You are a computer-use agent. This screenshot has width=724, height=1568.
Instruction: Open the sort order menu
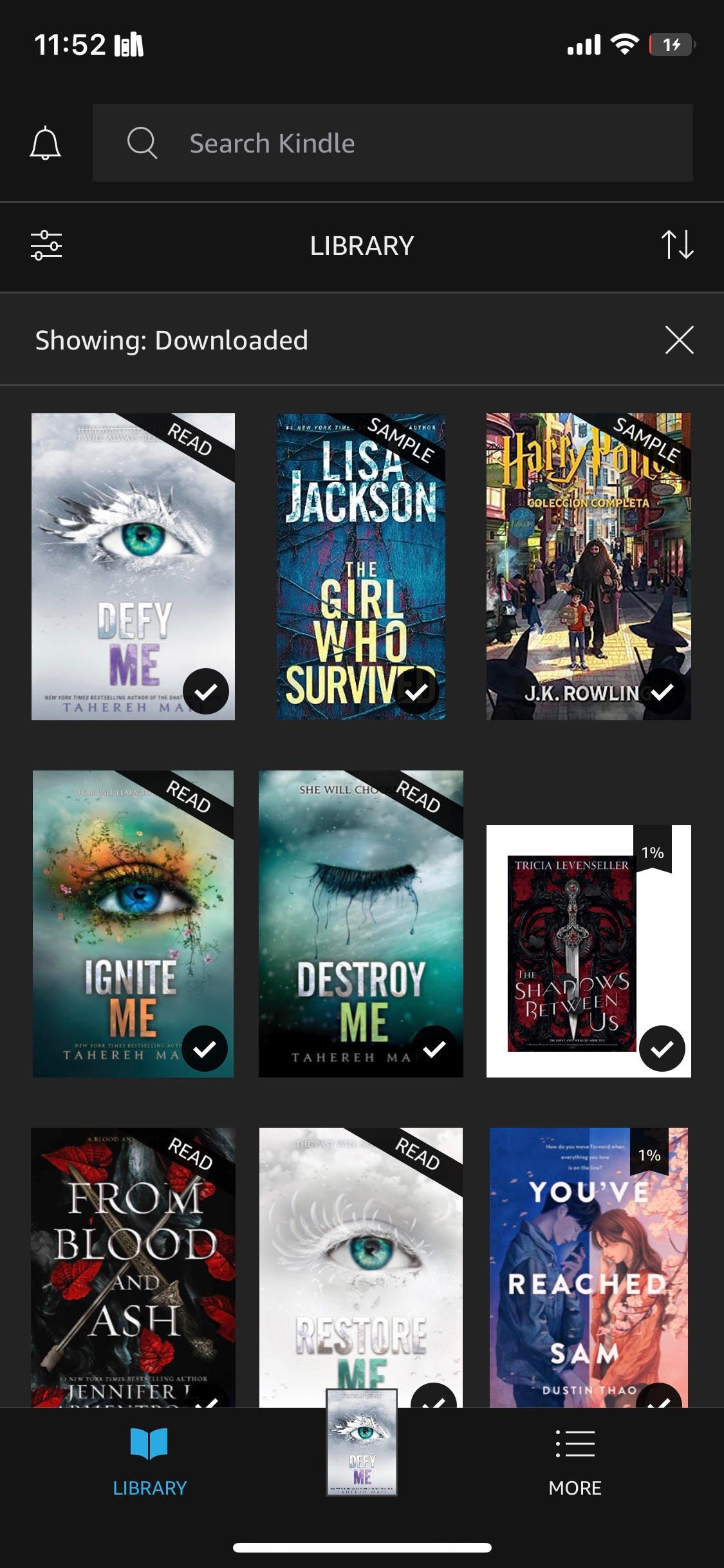(677, 245)
